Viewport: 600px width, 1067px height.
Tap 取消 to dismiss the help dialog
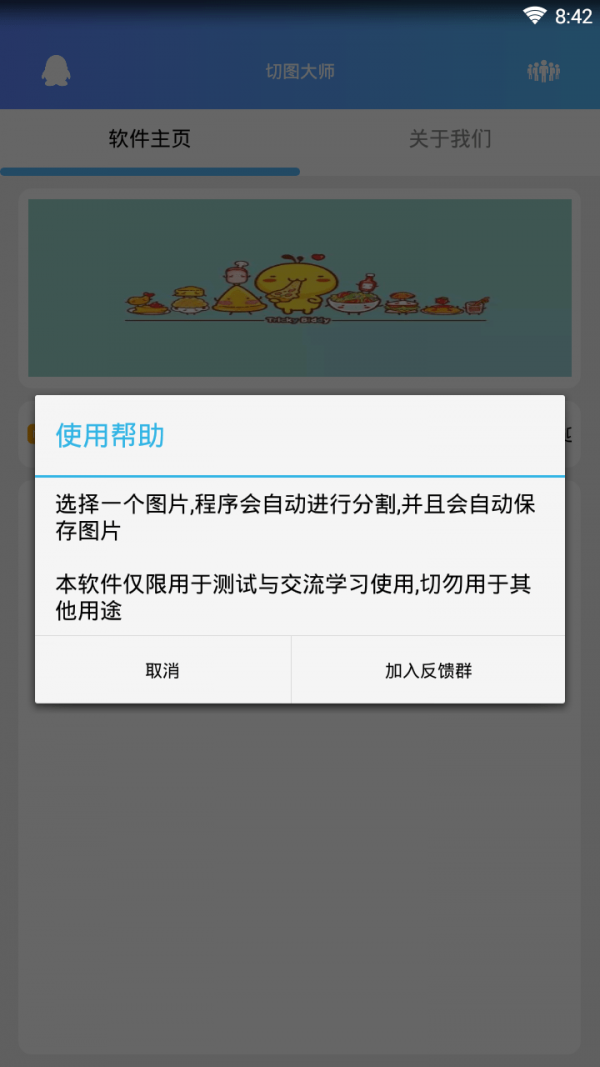163,670
